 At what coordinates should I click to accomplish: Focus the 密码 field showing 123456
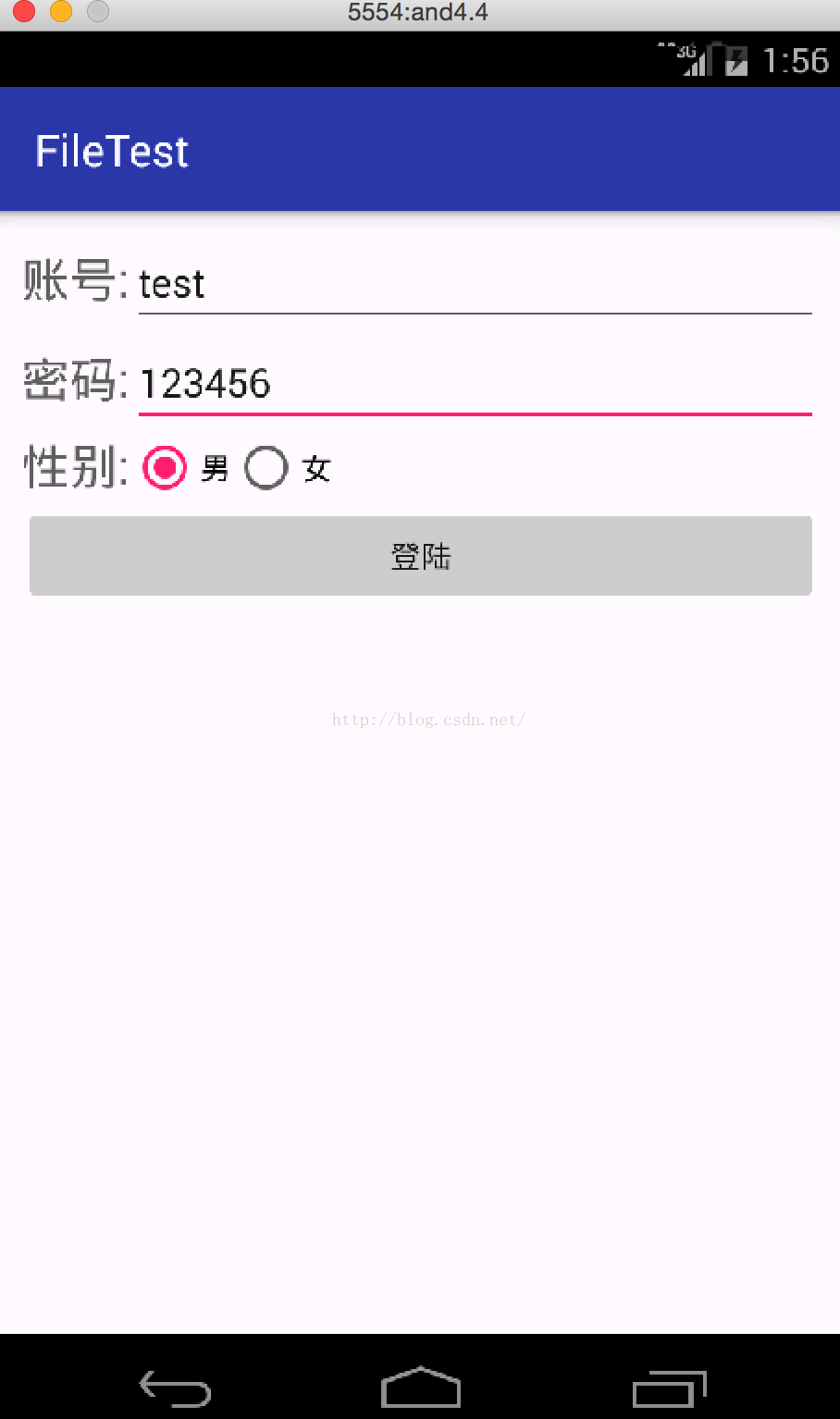pyautogui.click(x=475, y=384)
